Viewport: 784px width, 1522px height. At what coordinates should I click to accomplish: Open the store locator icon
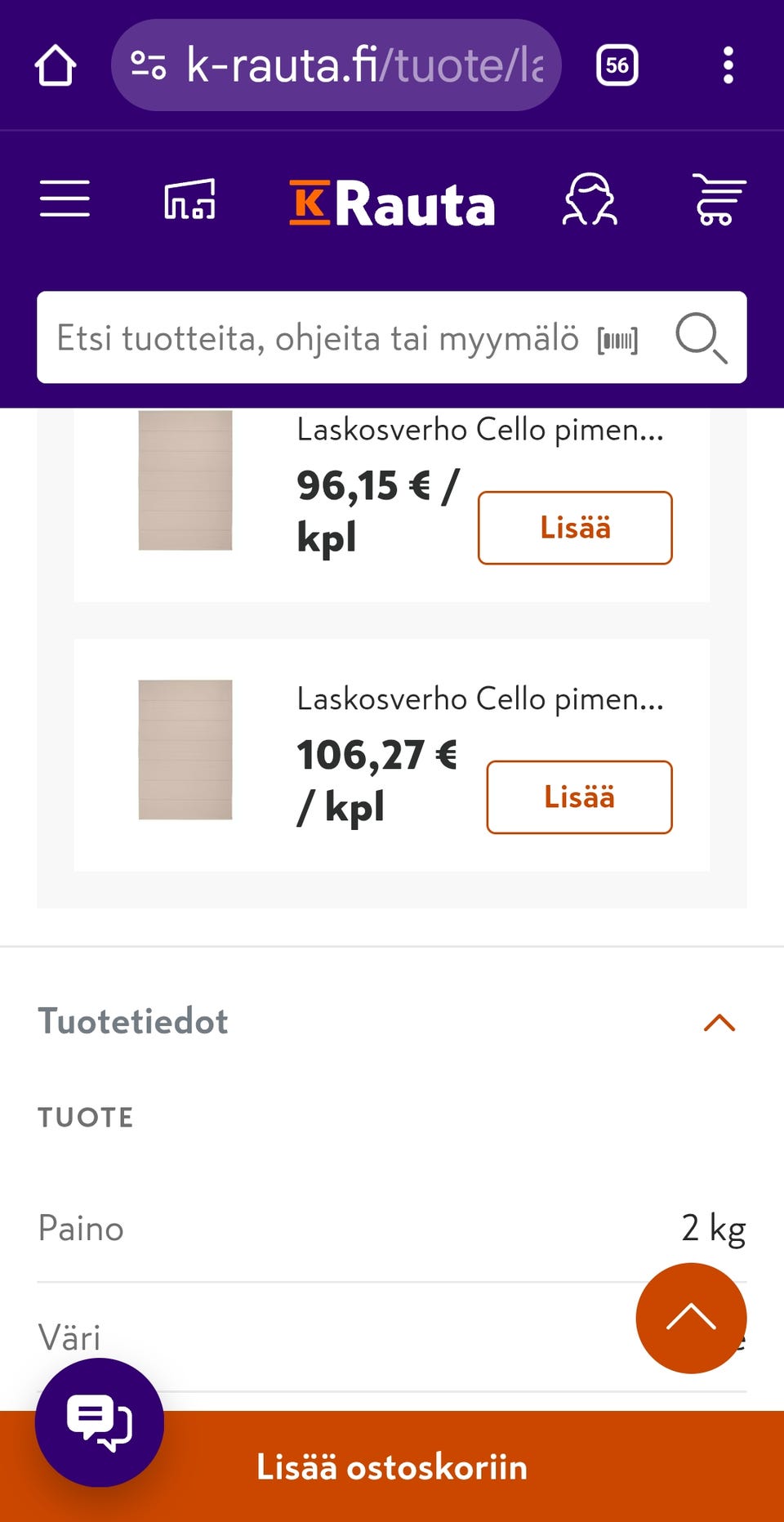point(189,199)
